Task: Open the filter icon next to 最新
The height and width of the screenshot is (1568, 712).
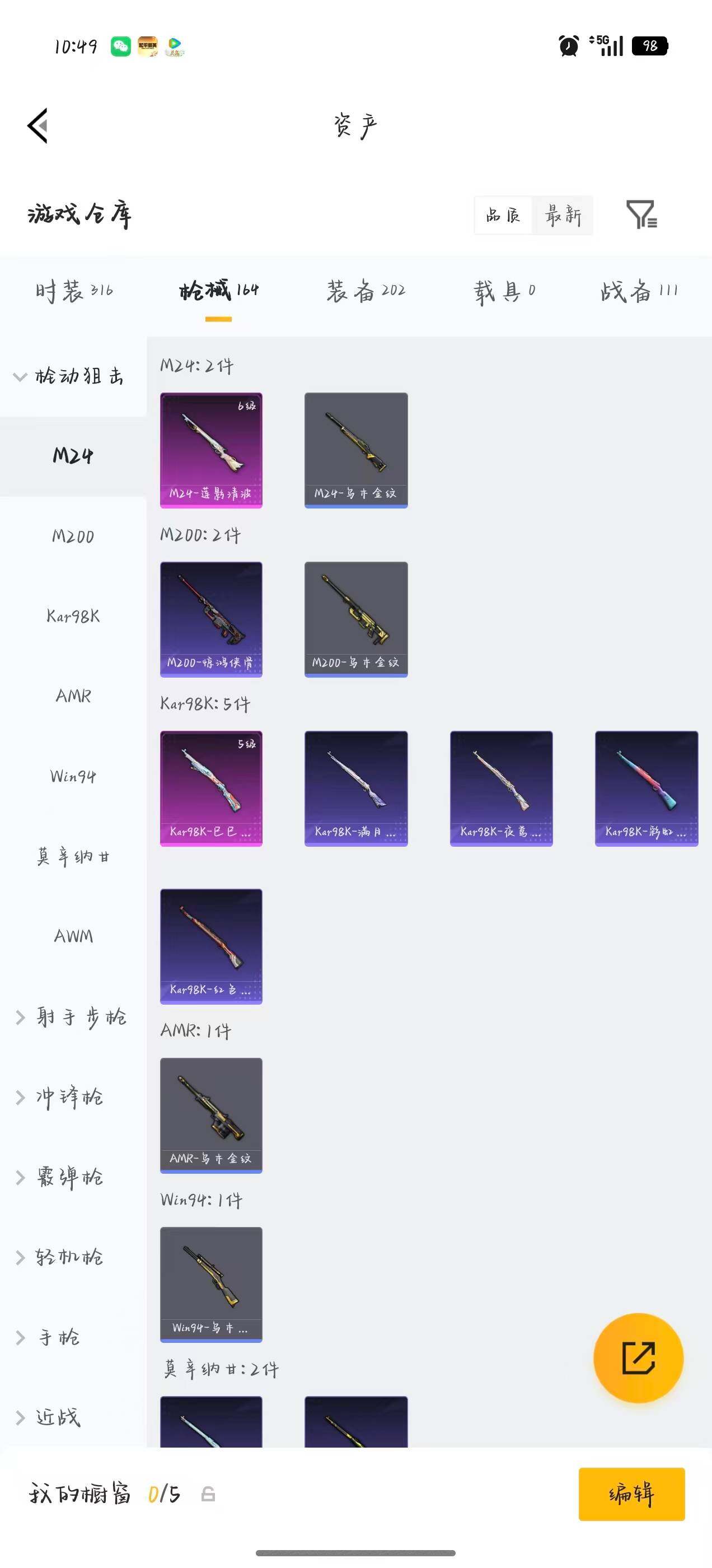Action: click(x=641, y=214)
